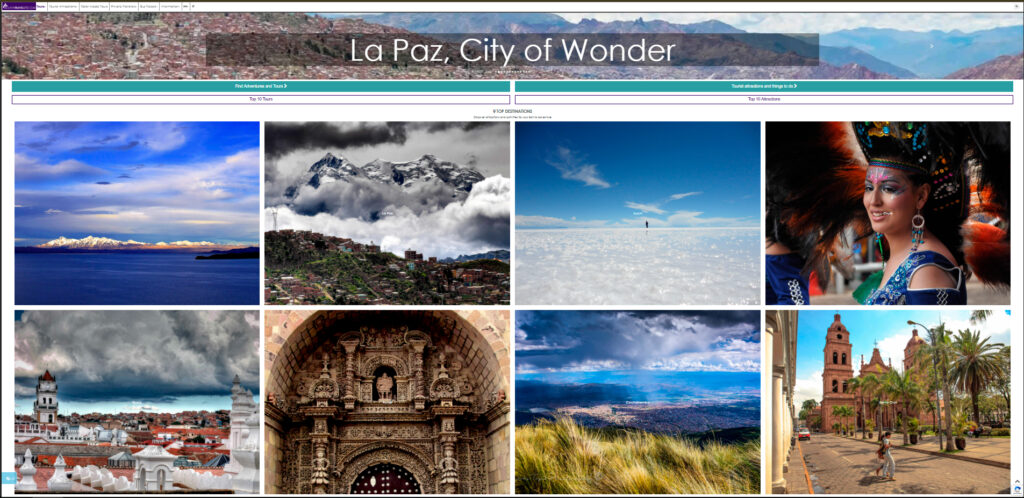Open the carved stone church facade tile

[387, 401]
